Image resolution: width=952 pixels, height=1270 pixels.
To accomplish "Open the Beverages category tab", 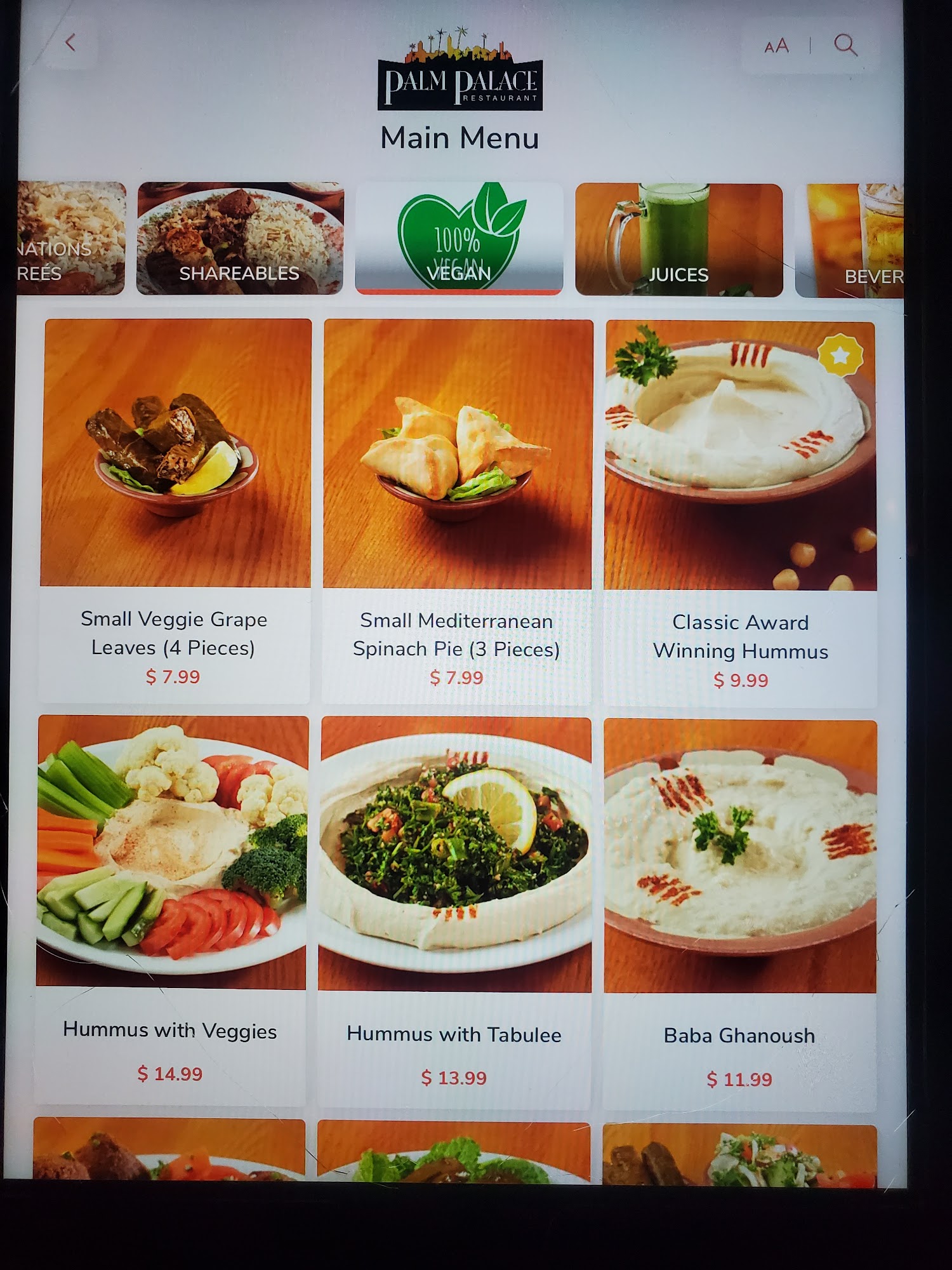I will [850, 241].
